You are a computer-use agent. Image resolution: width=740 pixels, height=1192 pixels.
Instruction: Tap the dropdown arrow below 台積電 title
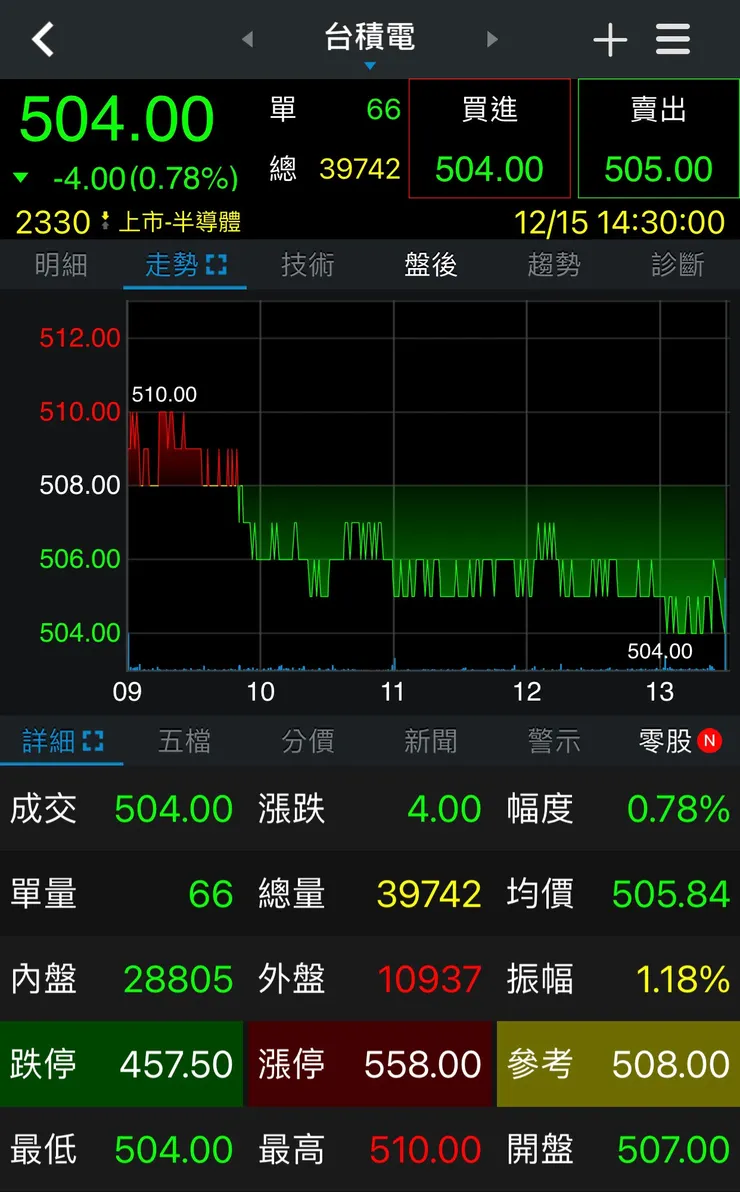[x=370, y=63]
